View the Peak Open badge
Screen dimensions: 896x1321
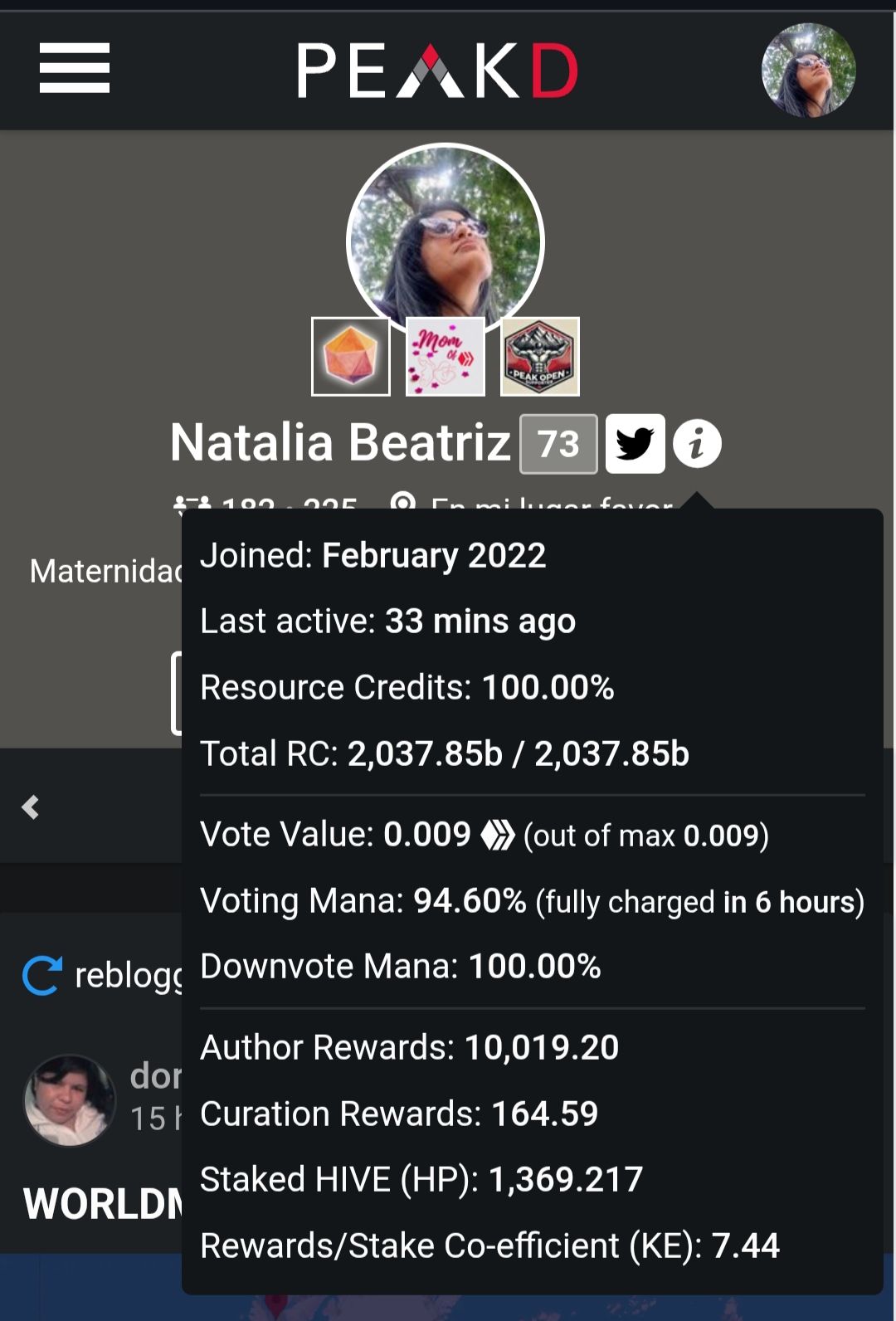(540, 357)
